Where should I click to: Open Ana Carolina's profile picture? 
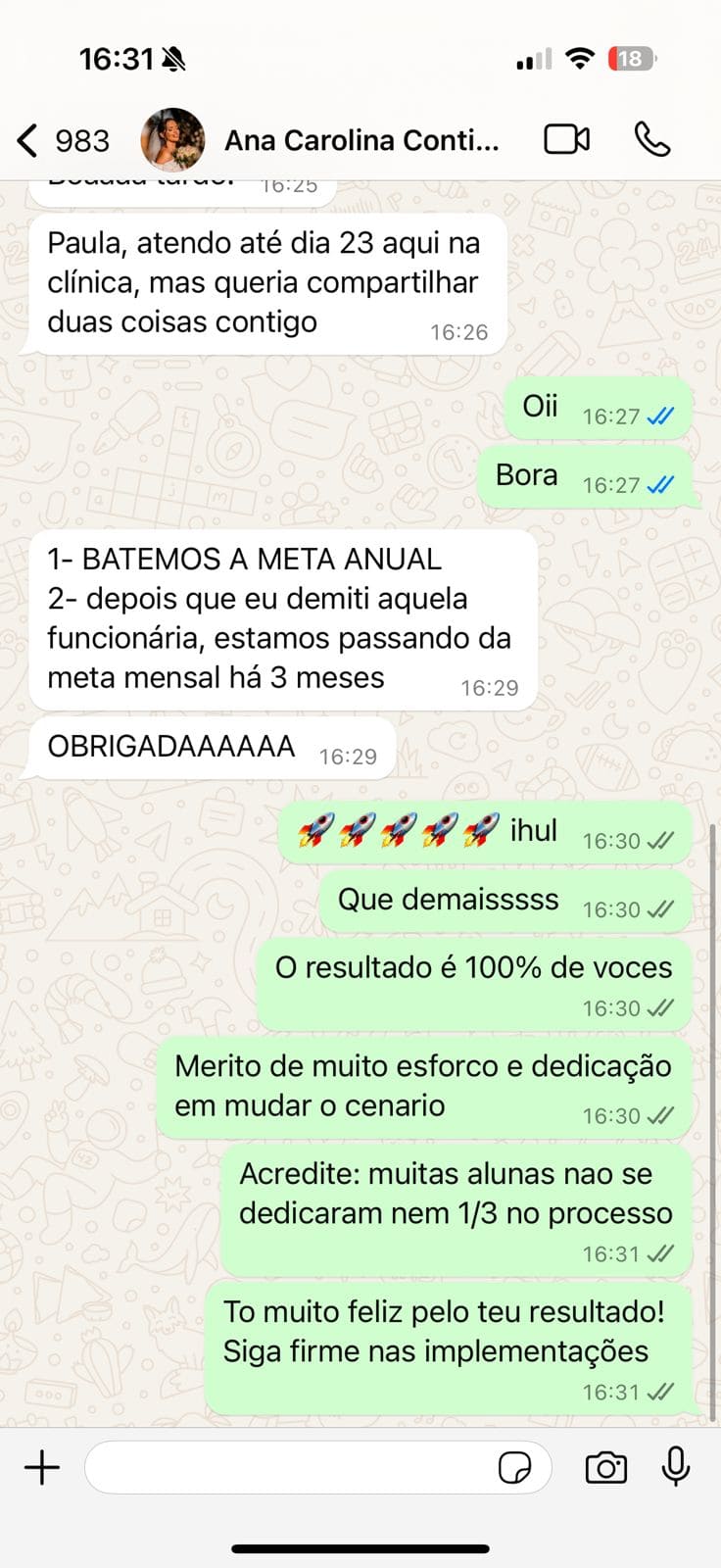(172, 140)
